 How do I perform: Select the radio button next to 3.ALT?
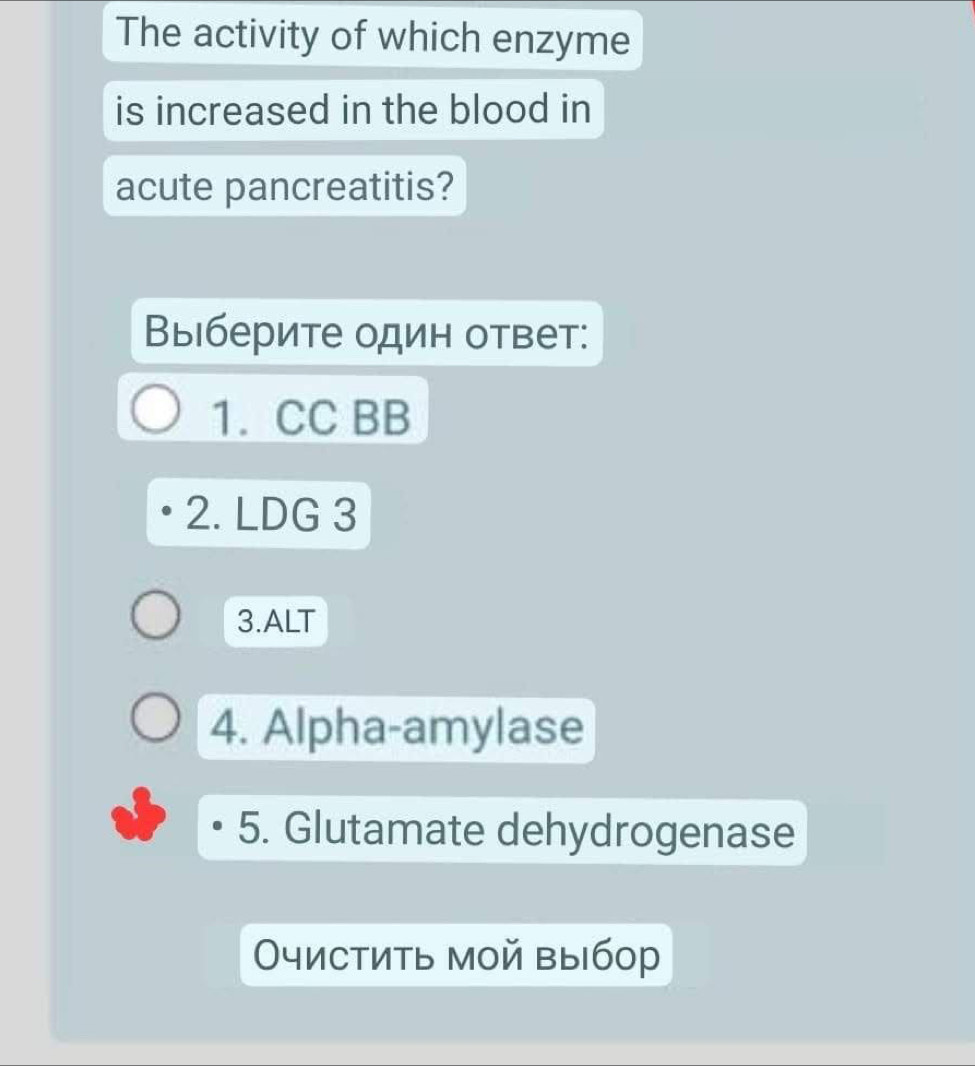click(155, 617)
